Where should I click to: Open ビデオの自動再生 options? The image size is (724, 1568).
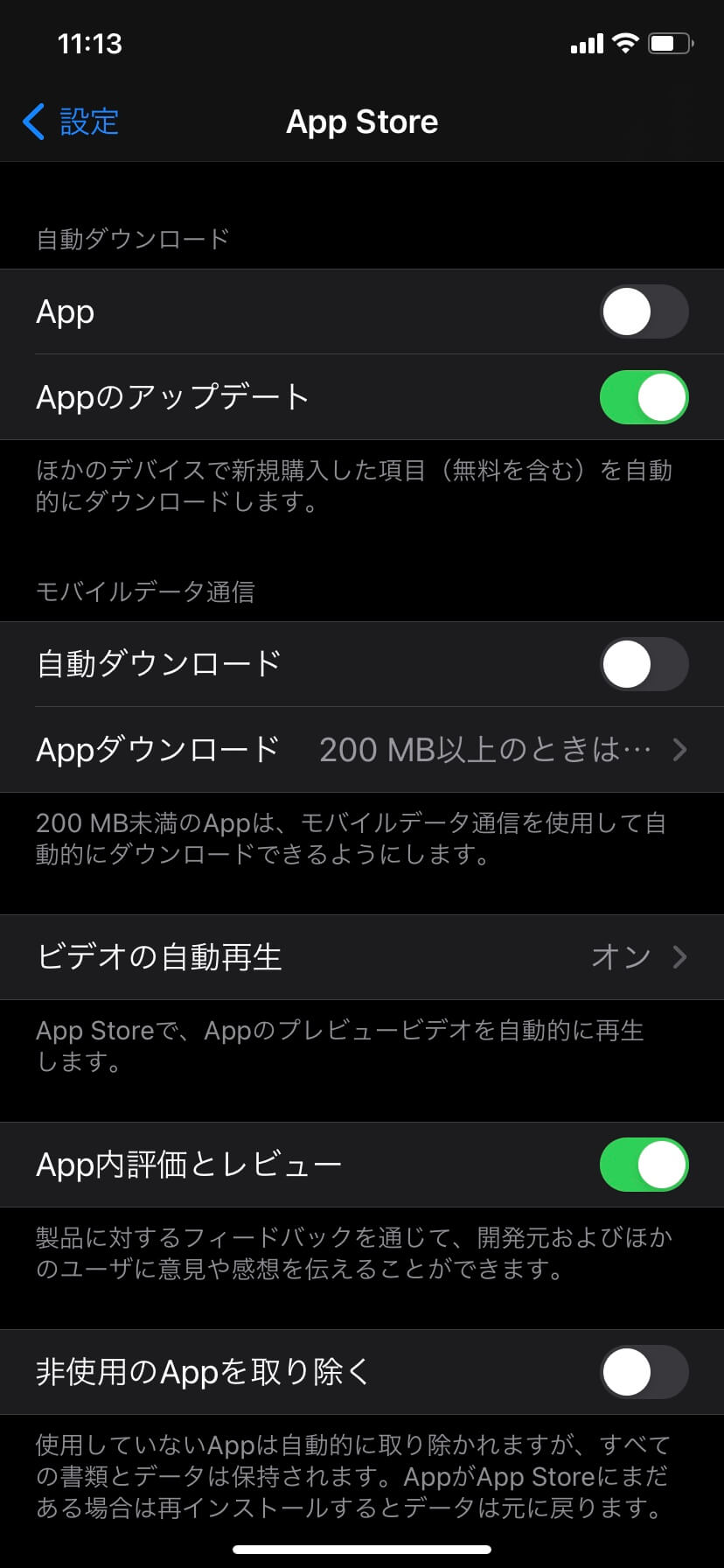(362, 957)
